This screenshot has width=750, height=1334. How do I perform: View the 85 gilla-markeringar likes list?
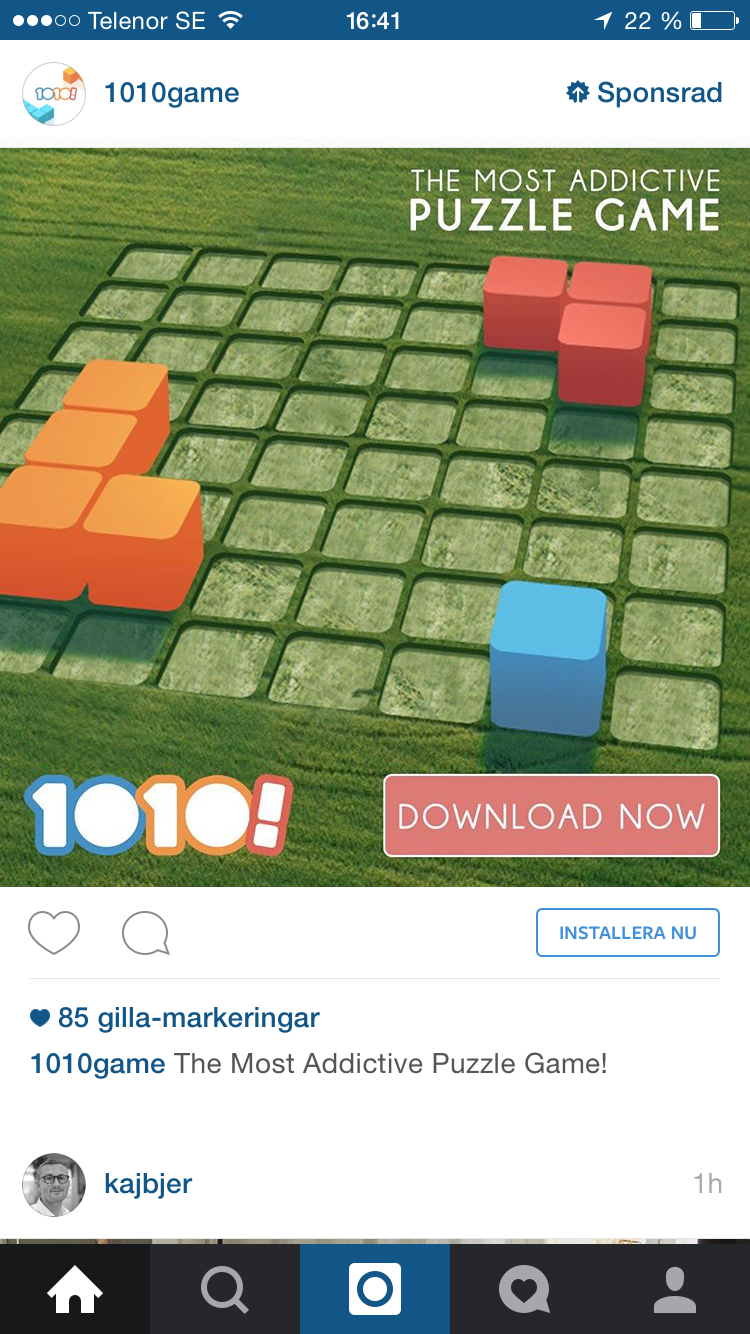pos(175,1018)
